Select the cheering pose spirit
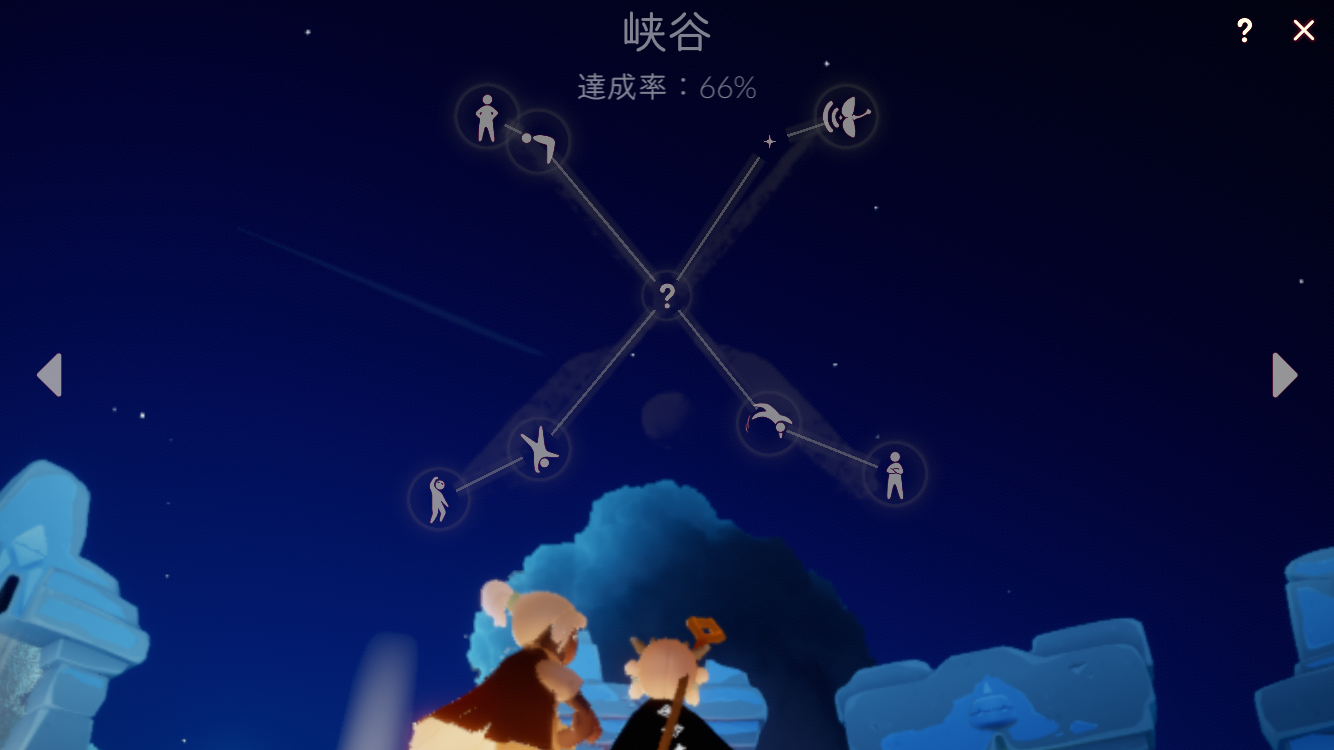This screenshot has height=750, width=1334. tap(439, 498)
